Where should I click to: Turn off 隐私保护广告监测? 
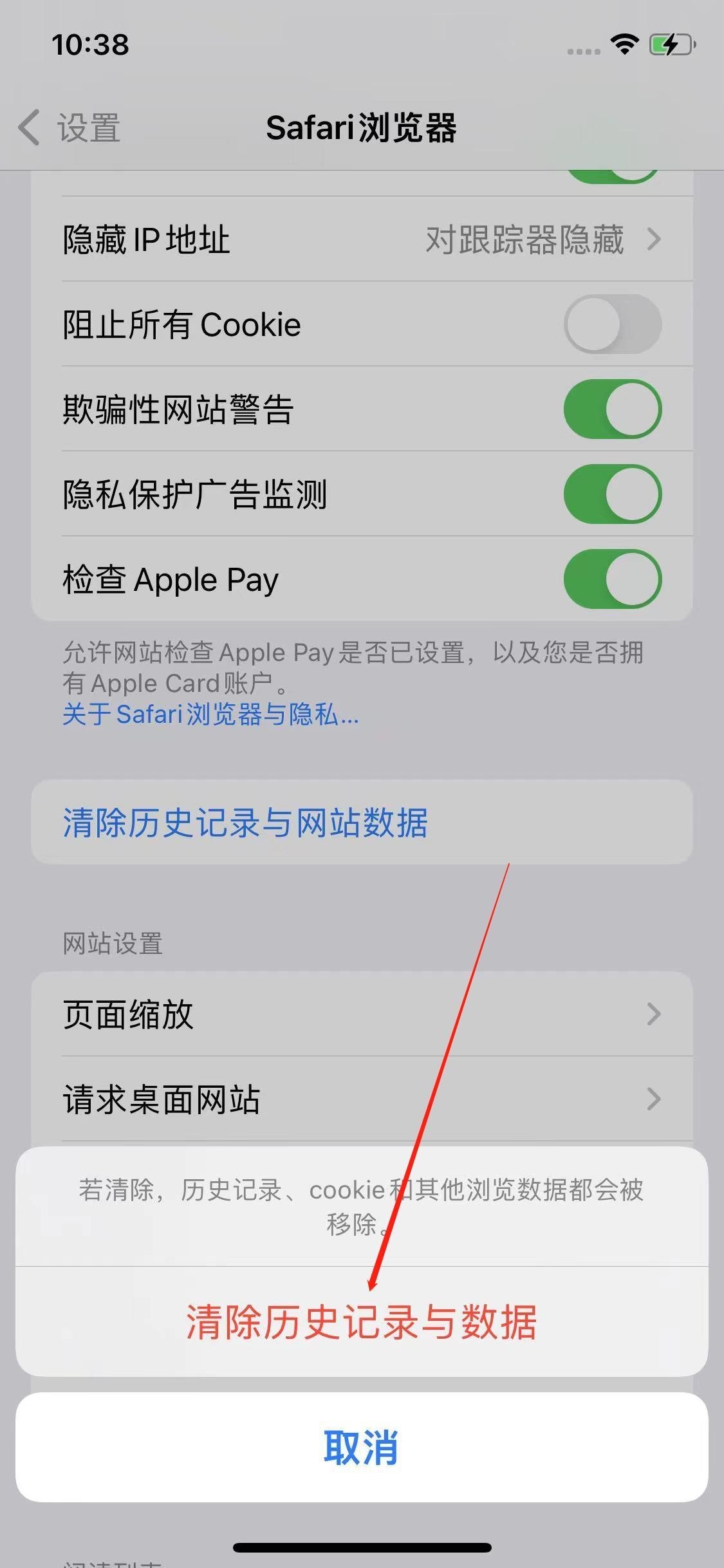(x=613, y=494)
